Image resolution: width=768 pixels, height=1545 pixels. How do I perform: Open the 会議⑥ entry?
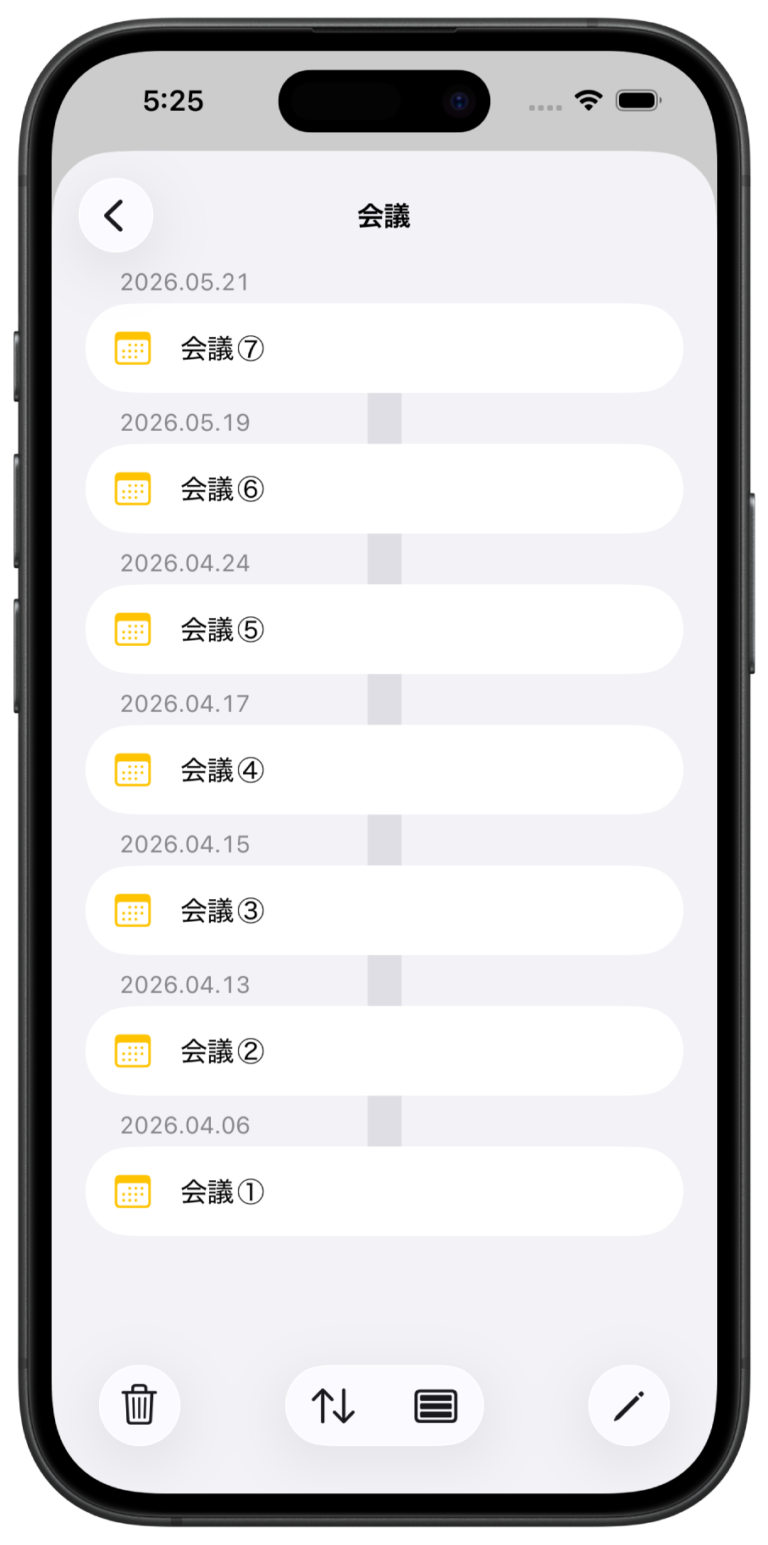point(384,489)
